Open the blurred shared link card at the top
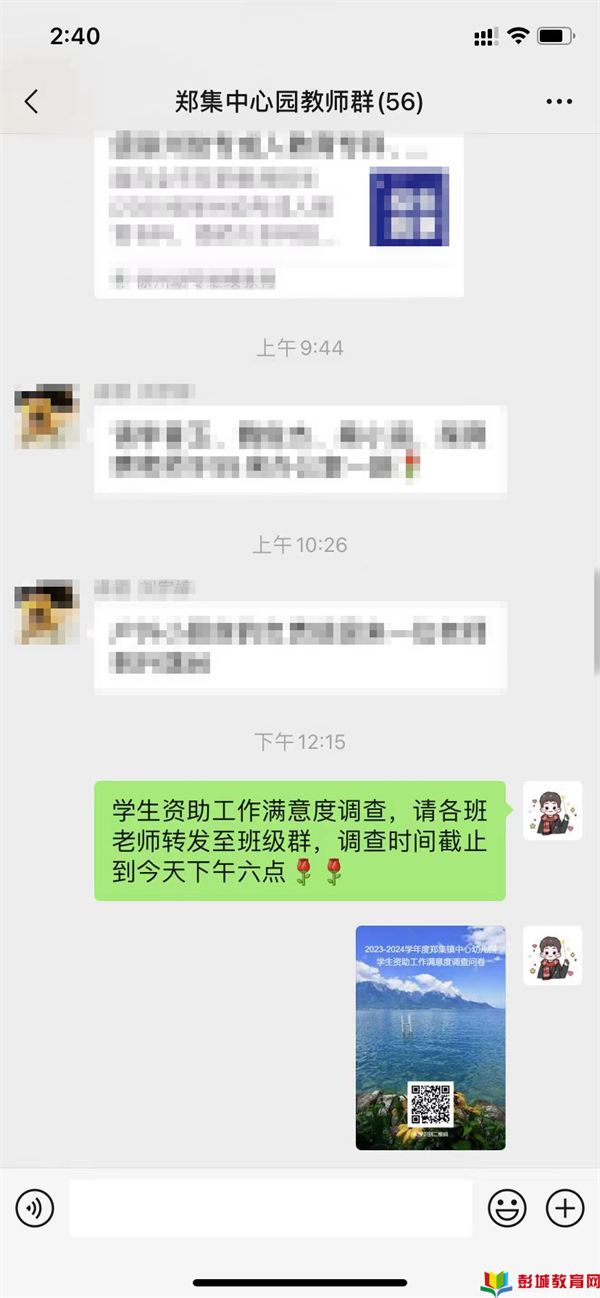This screenshot has height=1298, width=600. tap(279, 215)
